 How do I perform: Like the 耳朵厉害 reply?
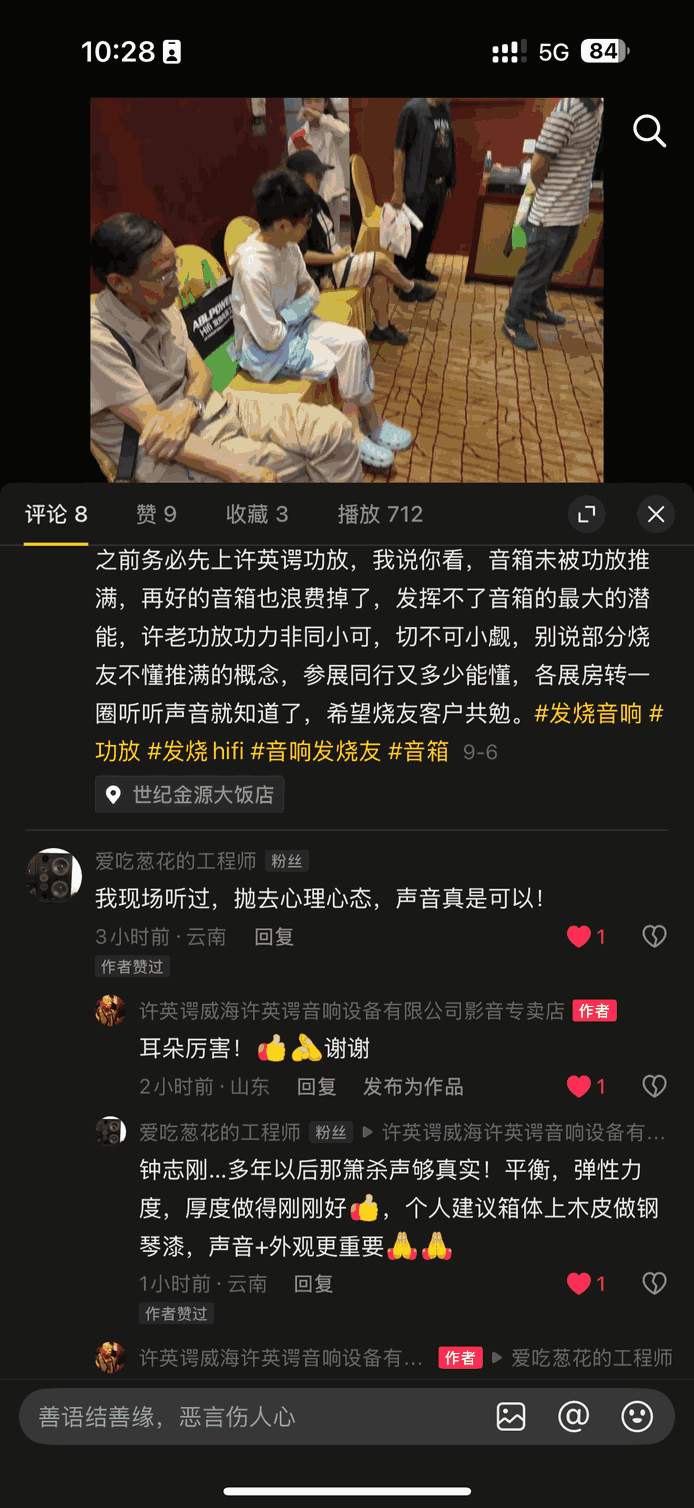click(579, 1087)
